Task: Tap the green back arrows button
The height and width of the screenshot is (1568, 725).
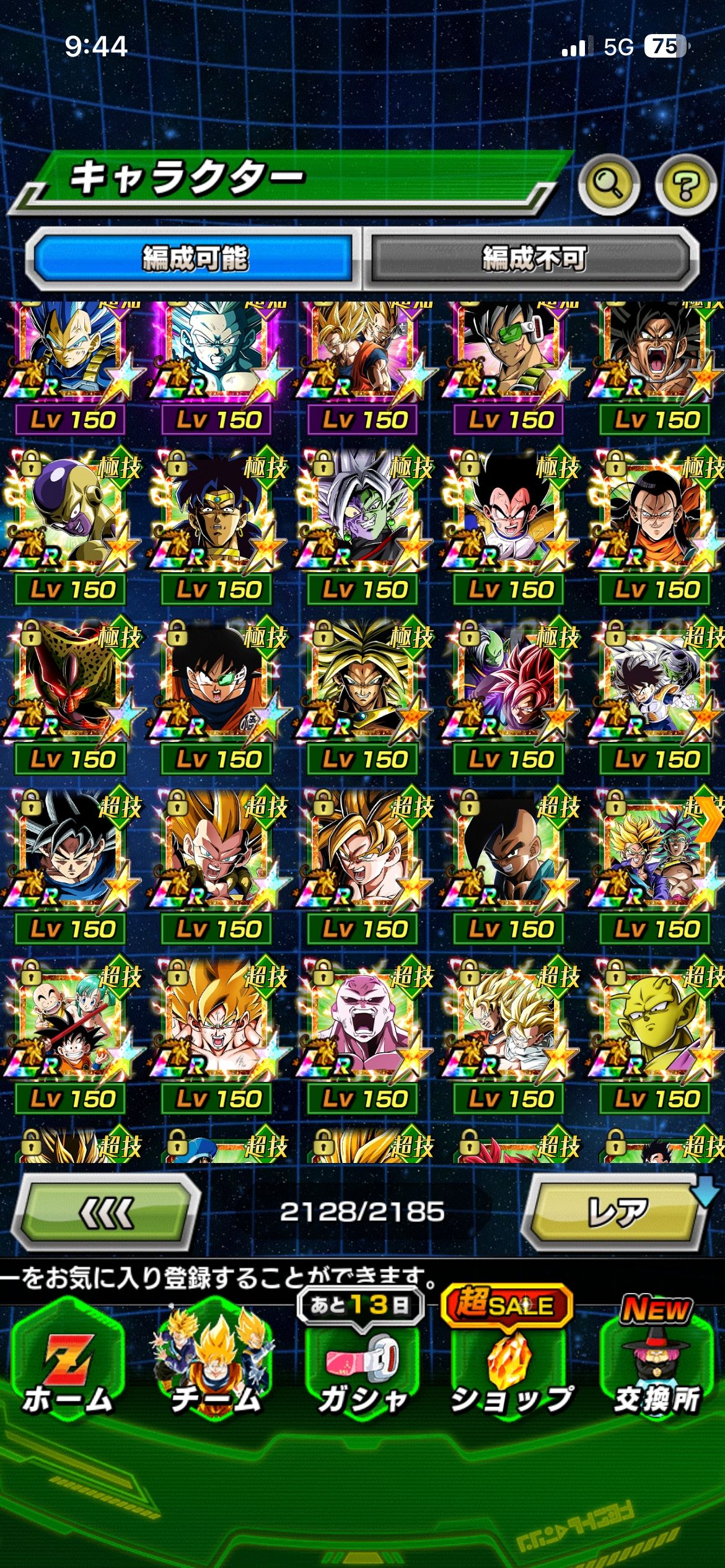Action: [x=107, y=1213]
